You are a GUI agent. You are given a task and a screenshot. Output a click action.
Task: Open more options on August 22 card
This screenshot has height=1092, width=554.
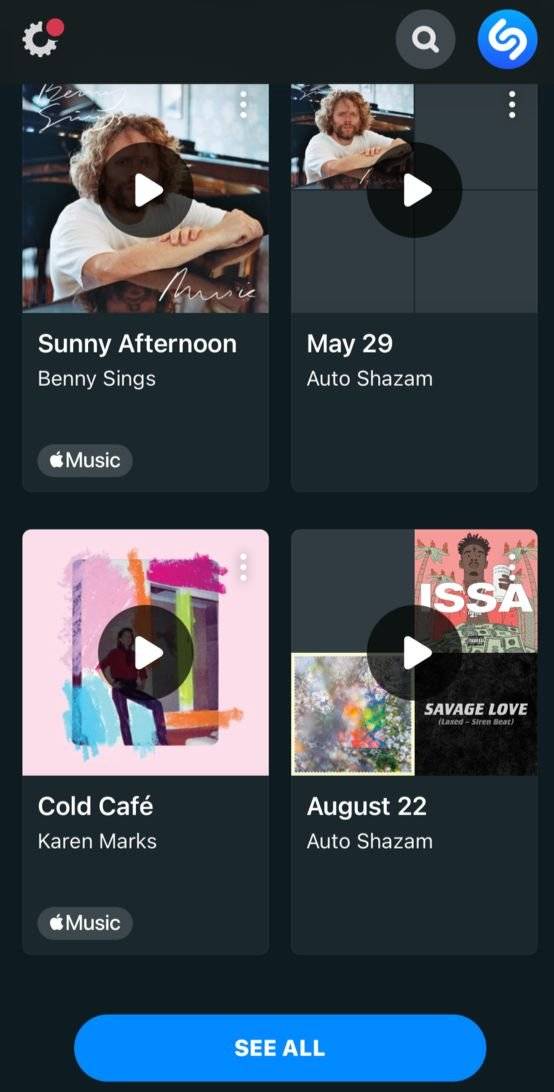pos(512,568)
